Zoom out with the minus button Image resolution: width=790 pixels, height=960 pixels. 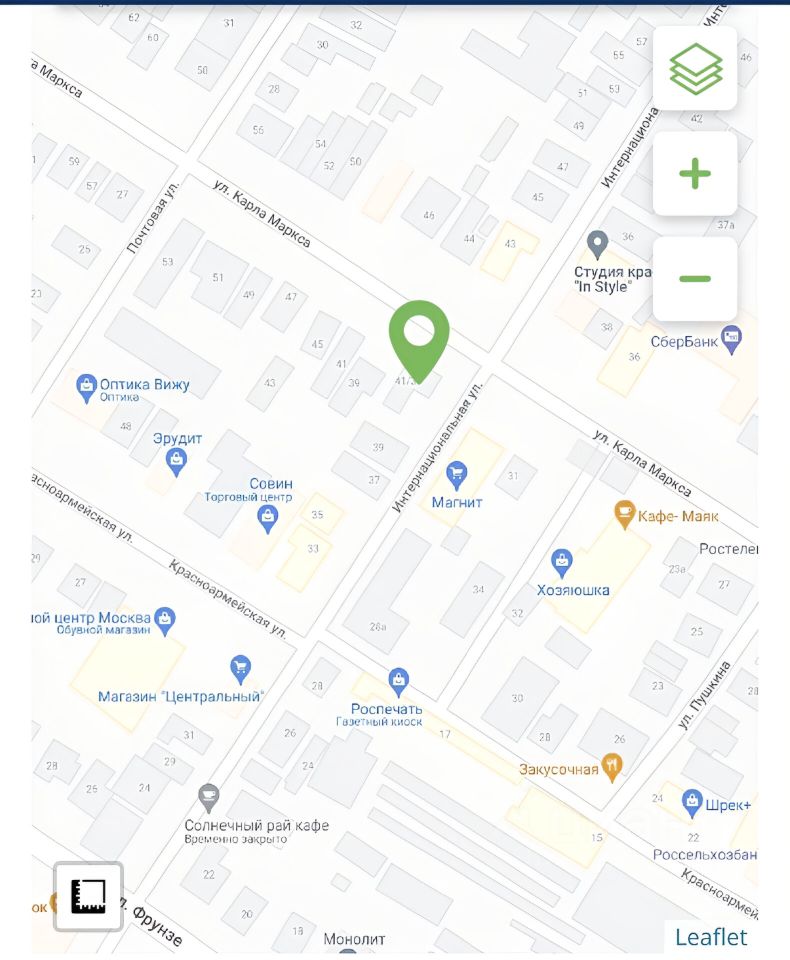(x=695, y=279)
